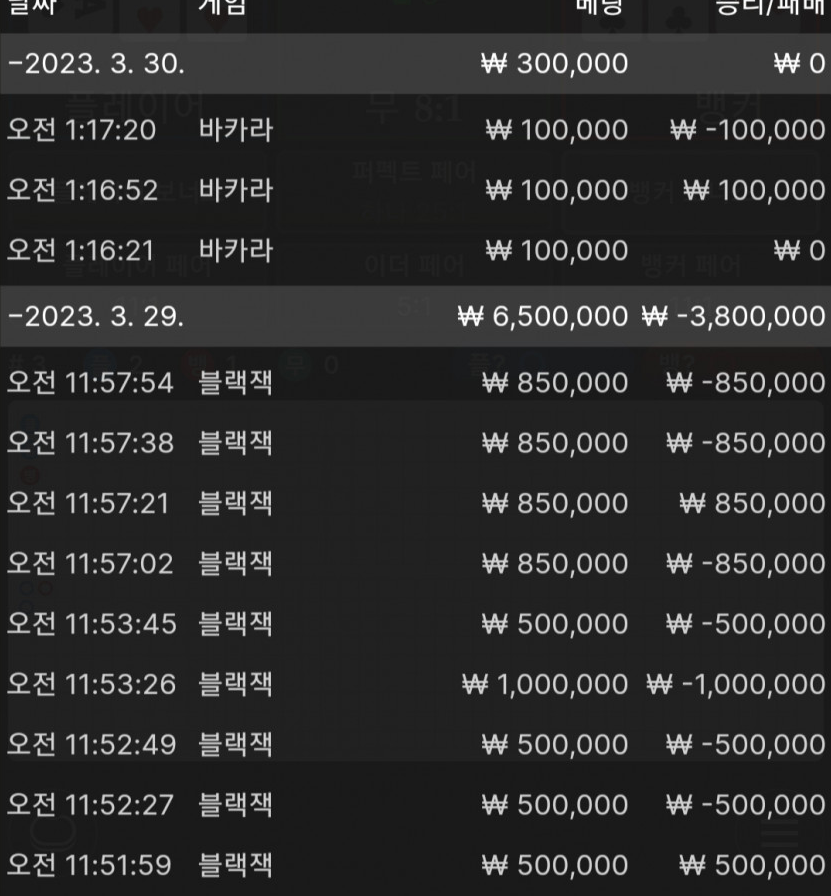Viewport: 831px width, 896px height.
Task: Open the 오전 11:52:27 블랙잭 record
Action: (415, 805)
